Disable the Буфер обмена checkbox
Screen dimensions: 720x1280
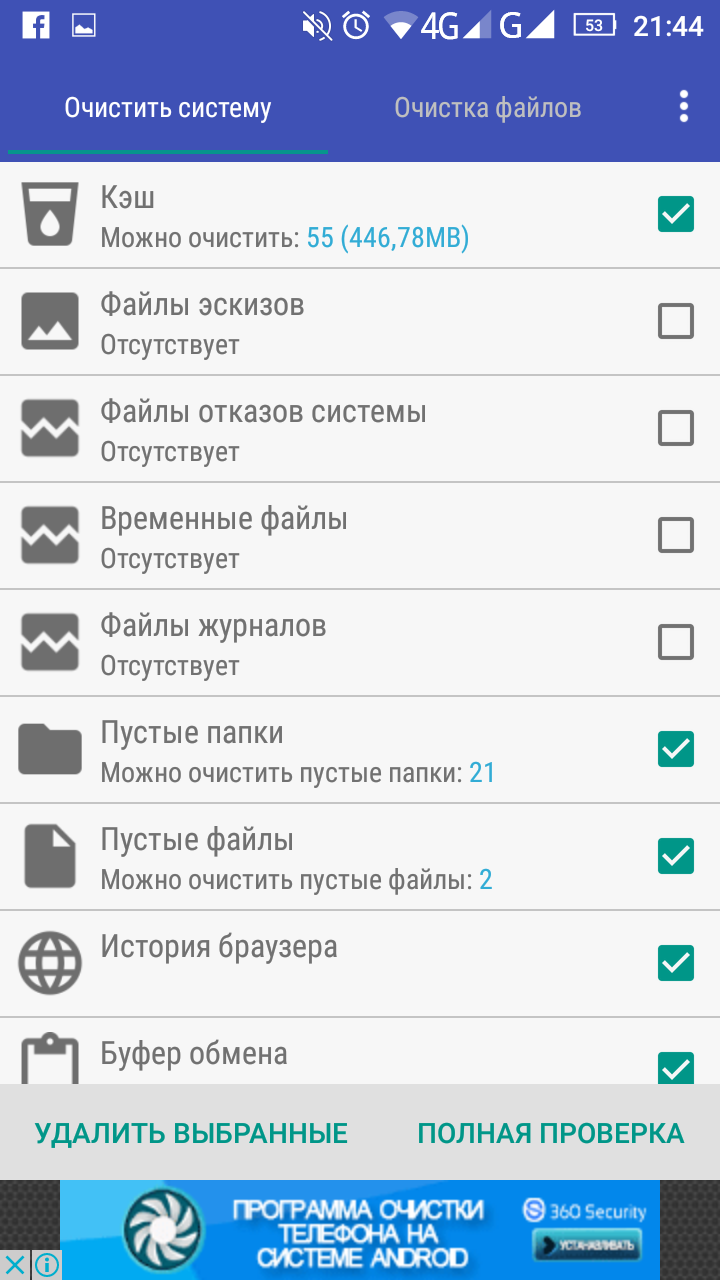pos(676,1067)
